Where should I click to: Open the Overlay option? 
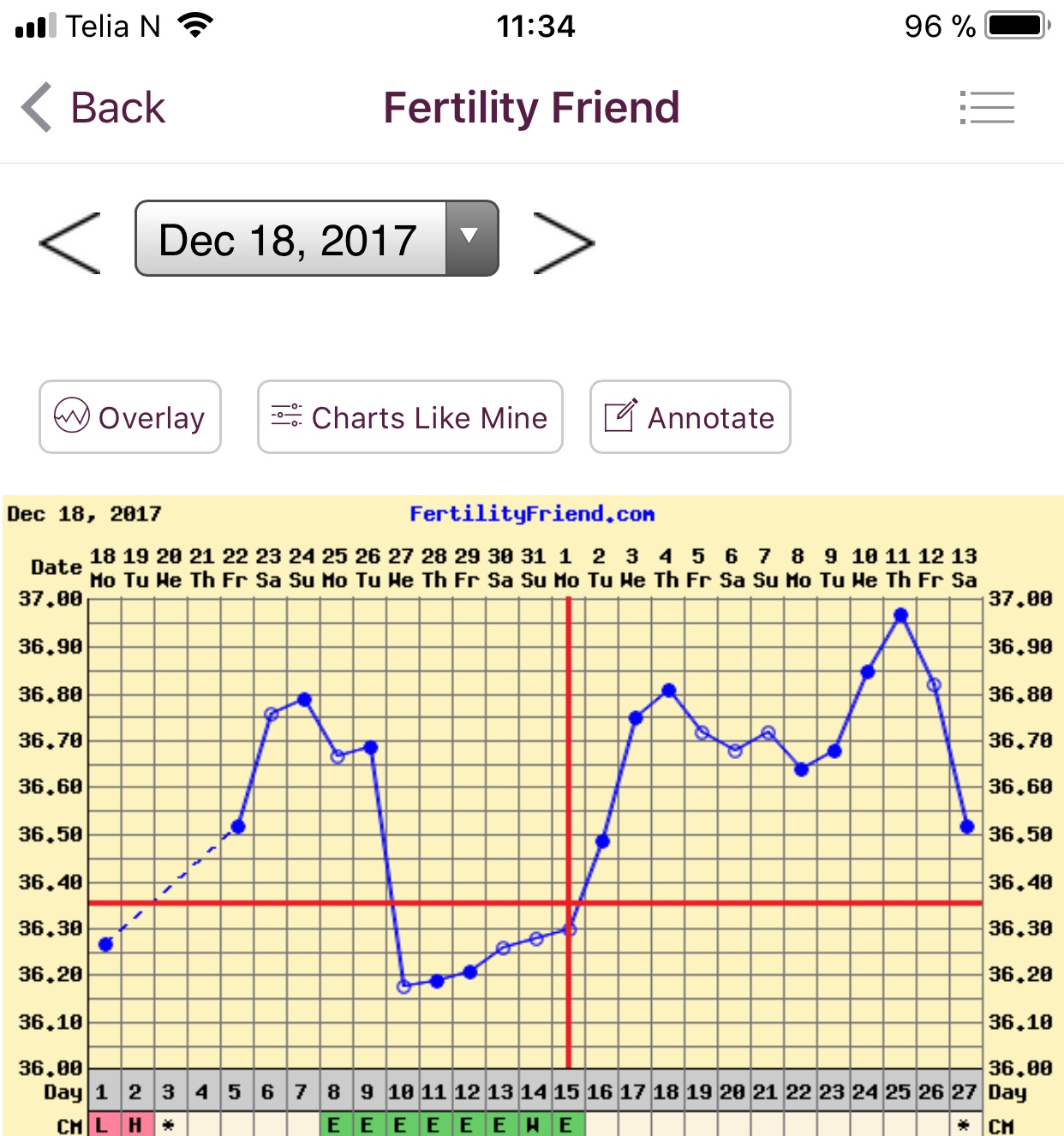130,417
